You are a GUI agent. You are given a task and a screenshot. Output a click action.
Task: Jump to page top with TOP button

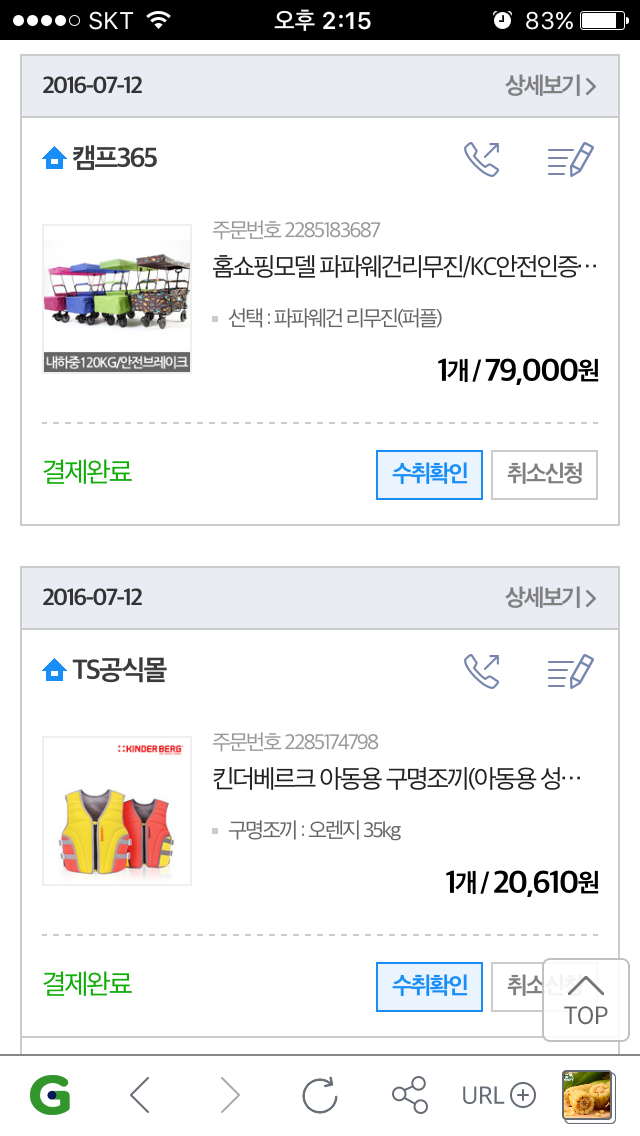click(586, 1000)
